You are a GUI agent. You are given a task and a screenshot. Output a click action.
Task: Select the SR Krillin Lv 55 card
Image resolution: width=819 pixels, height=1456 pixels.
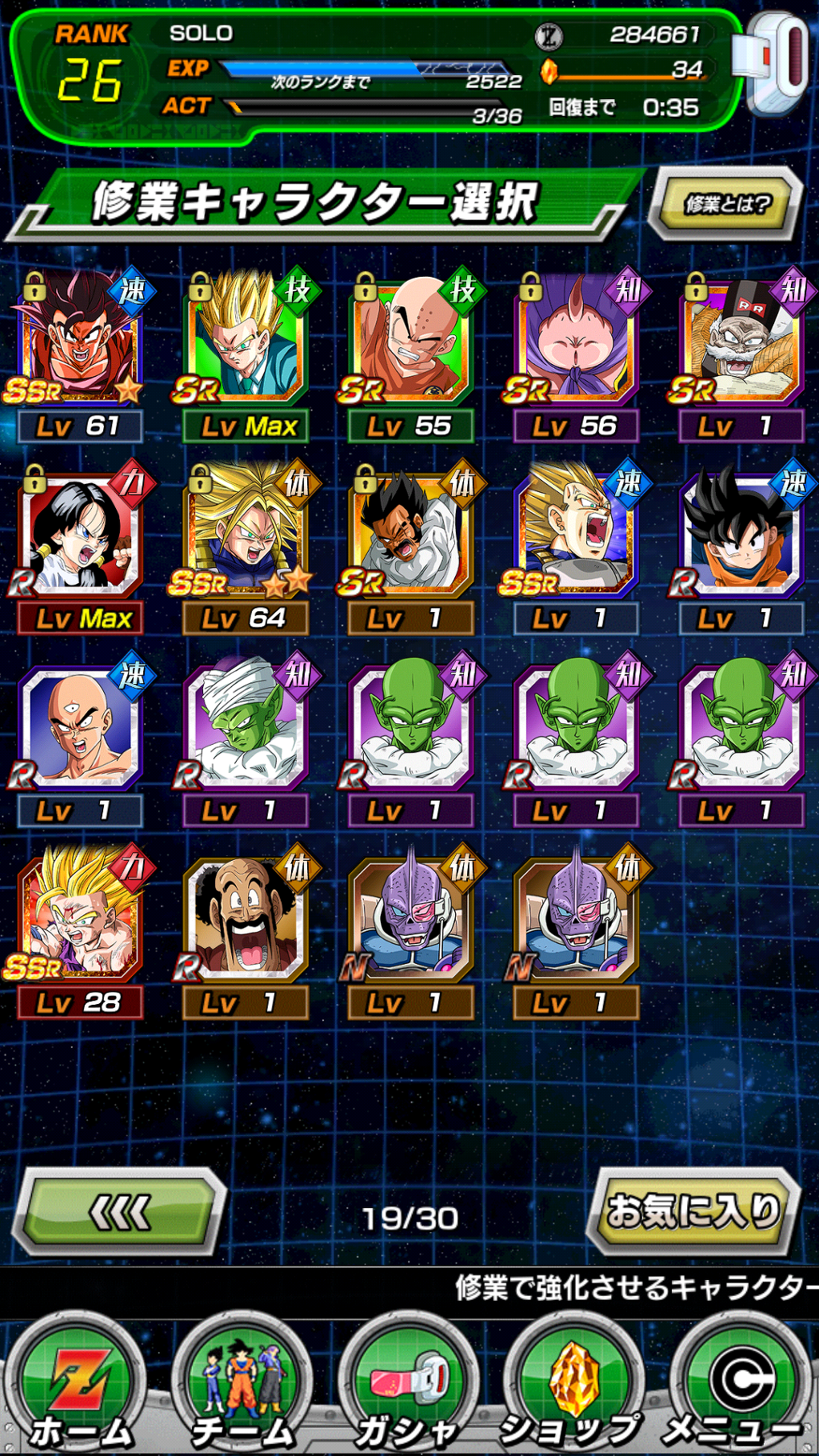409,340
